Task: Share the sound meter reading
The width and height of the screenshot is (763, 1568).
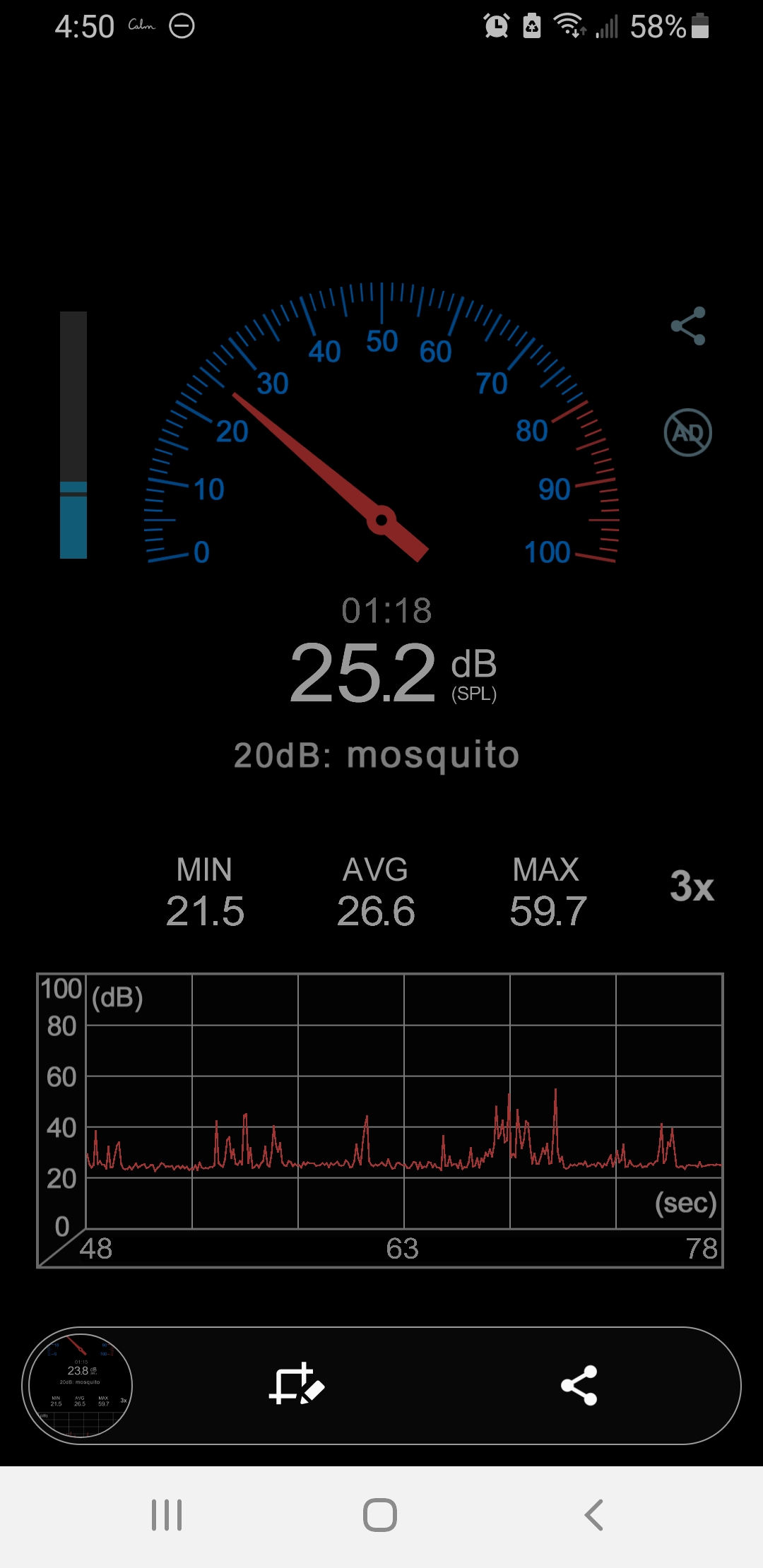Action: [688, 326]
